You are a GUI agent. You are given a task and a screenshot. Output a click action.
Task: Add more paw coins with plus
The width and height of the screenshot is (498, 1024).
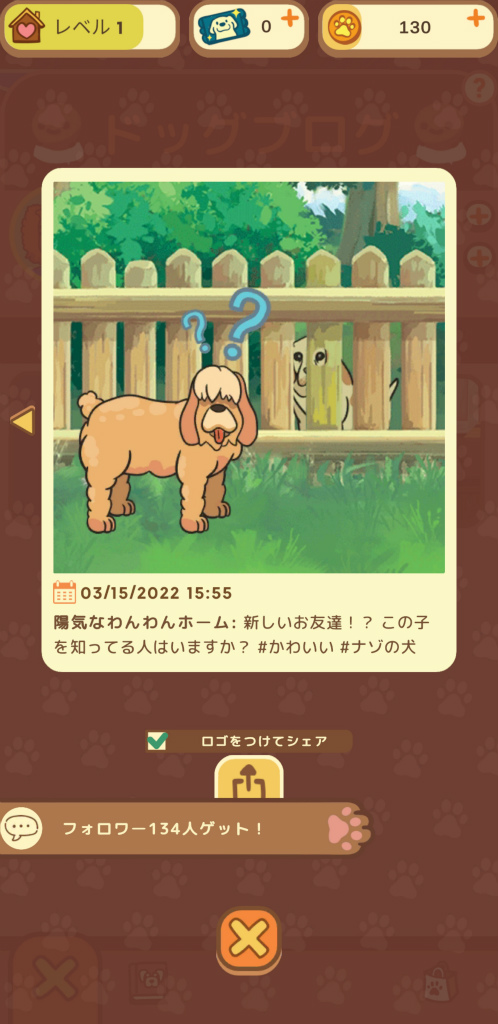click(476, 19)
